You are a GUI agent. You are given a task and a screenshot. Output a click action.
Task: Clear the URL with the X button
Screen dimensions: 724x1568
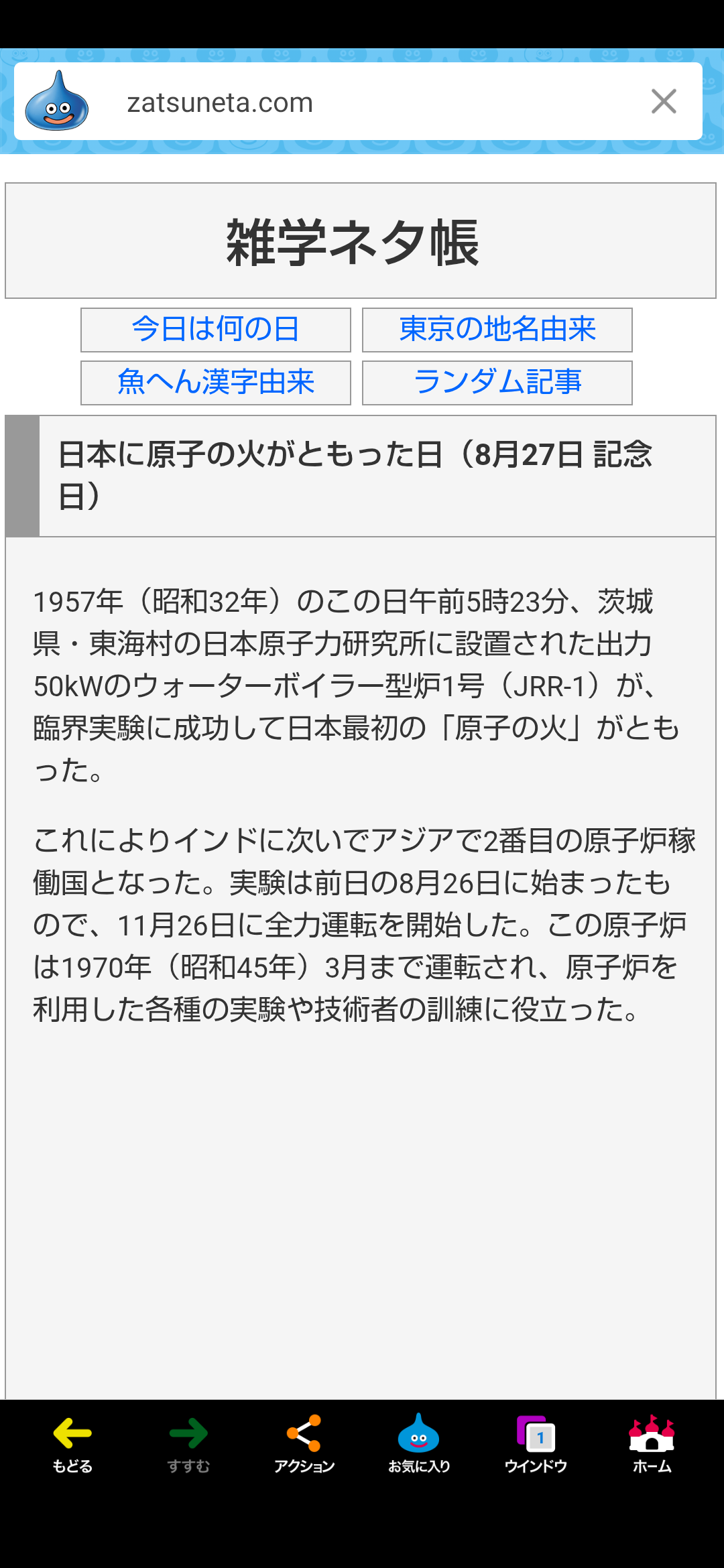tap(664, 102)
